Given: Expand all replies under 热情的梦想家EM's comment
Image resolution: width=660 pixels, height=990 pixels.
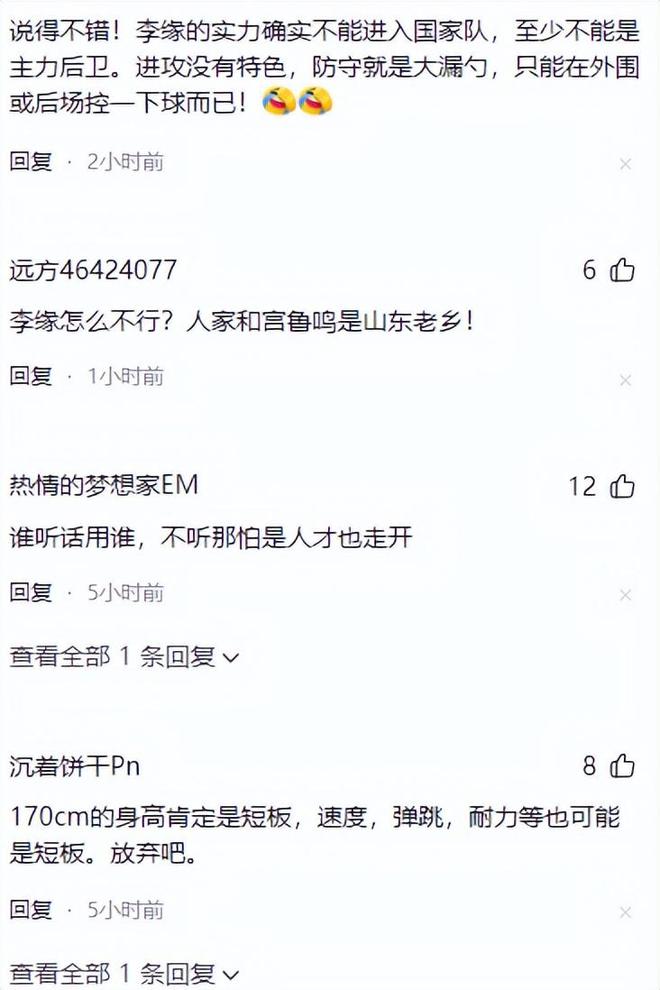Looking at the screenshot, I should (124, 657).
